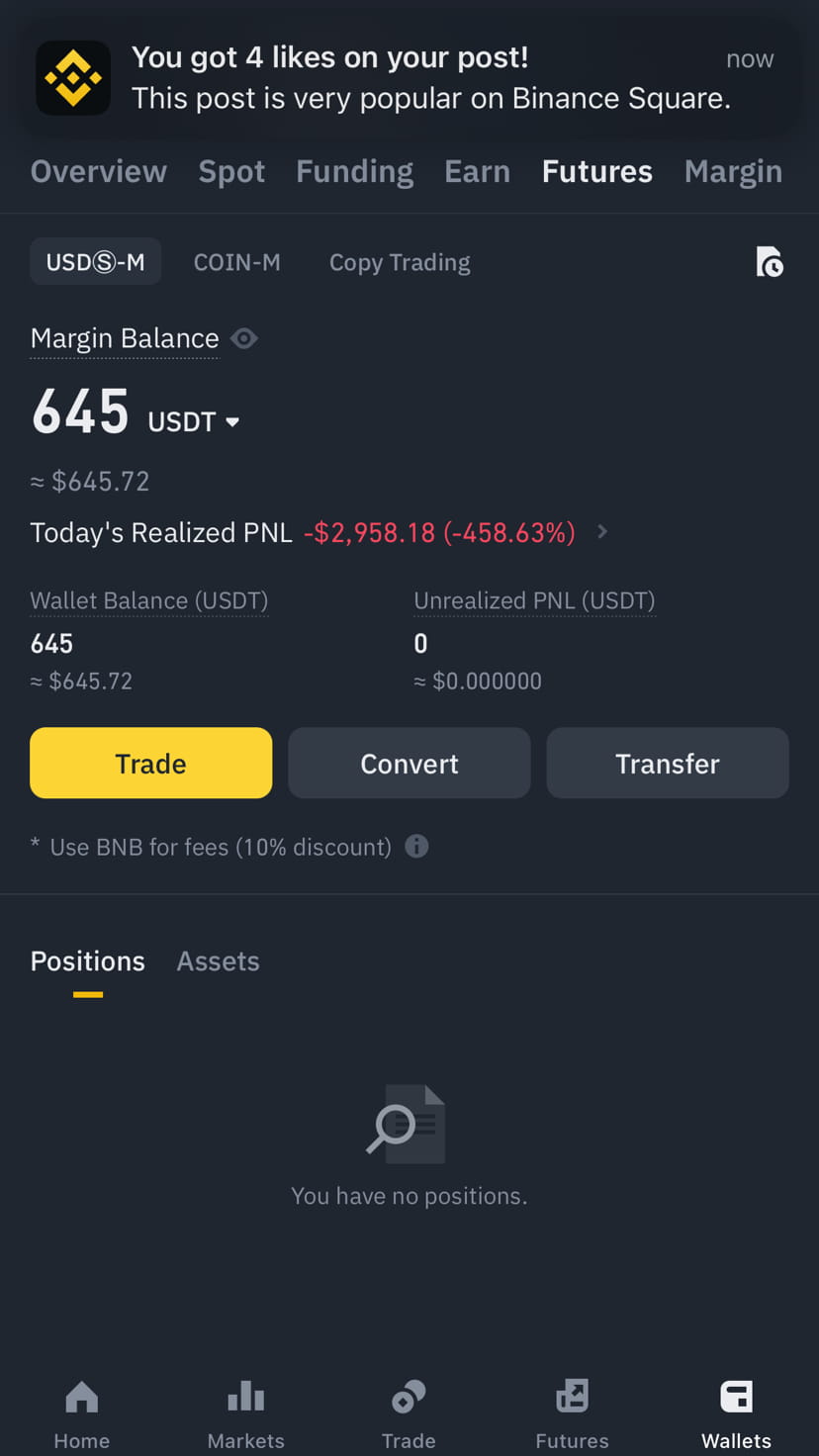The width and height of the screenshot is (819, 1456).
Task: Expand Today's Realized PNL details
Action: tap(601, 532)
